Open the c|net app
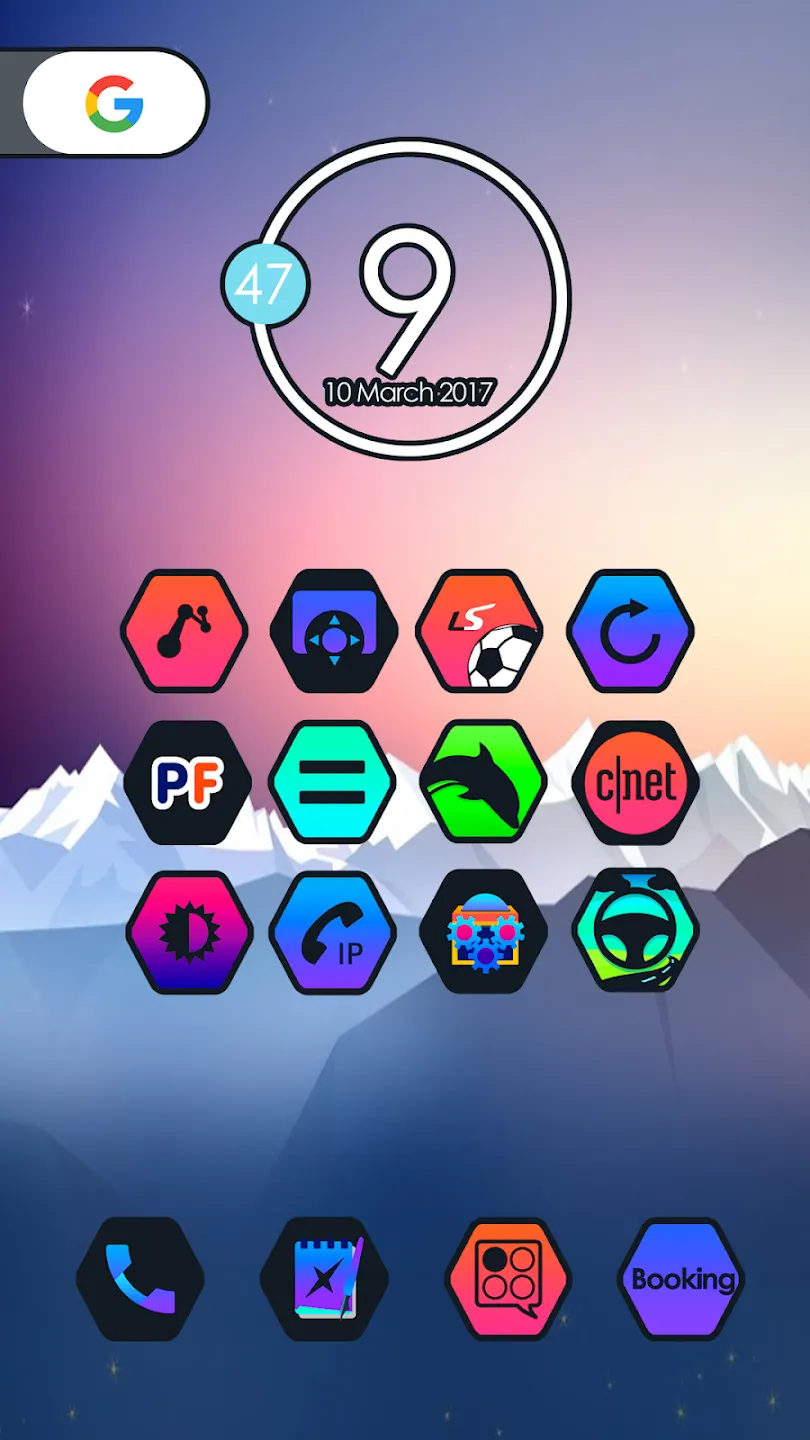 point(636,782)
